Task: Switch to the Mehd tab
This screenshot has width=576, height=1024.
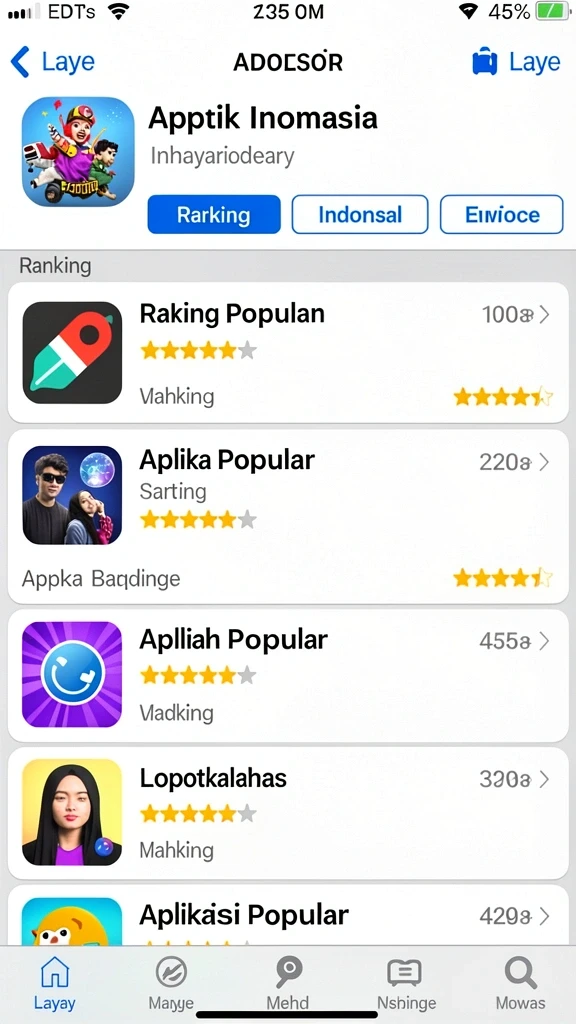Action: coord(288,984)
